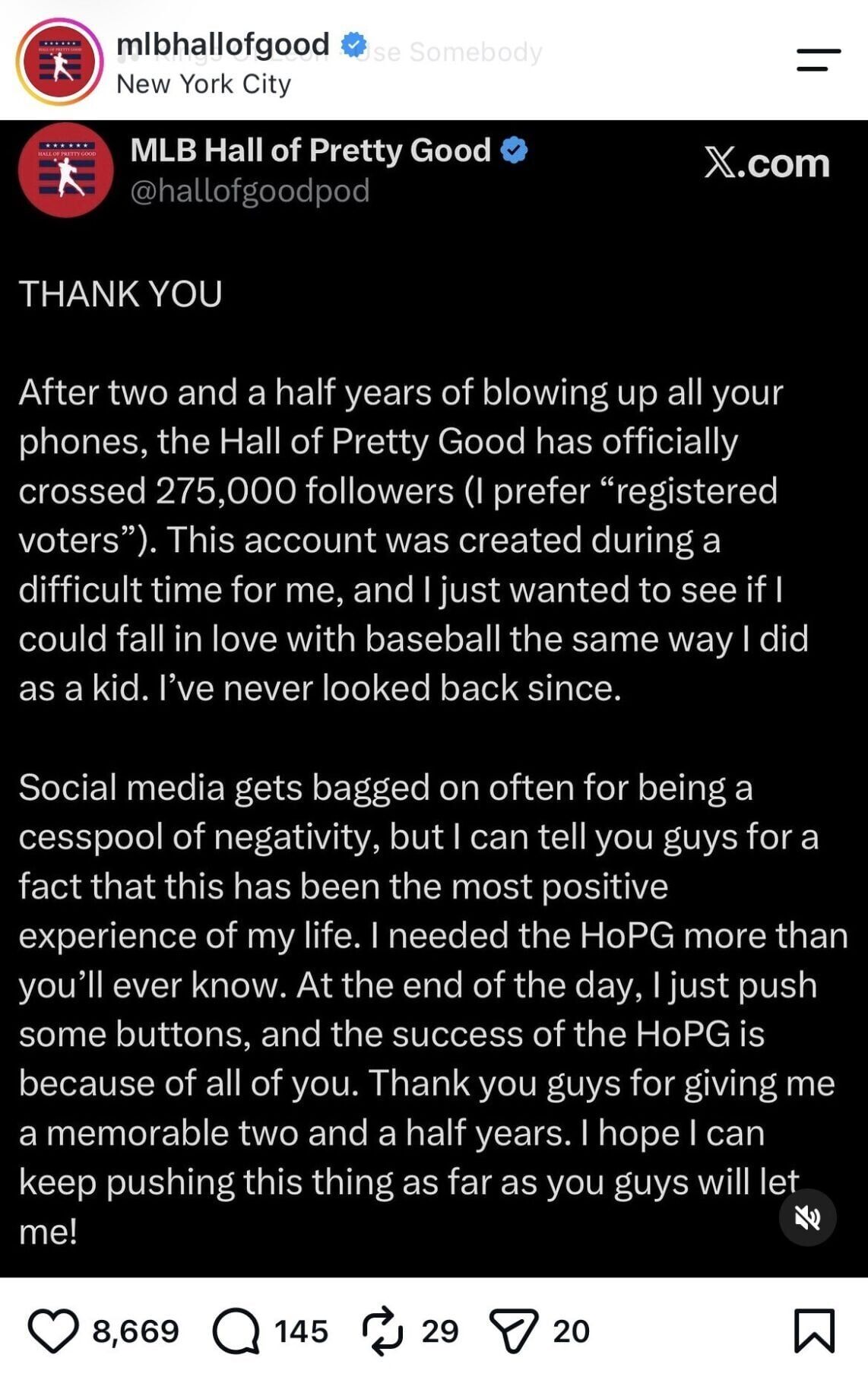Open the mlbhallofgood username link

tap(222, 45)
